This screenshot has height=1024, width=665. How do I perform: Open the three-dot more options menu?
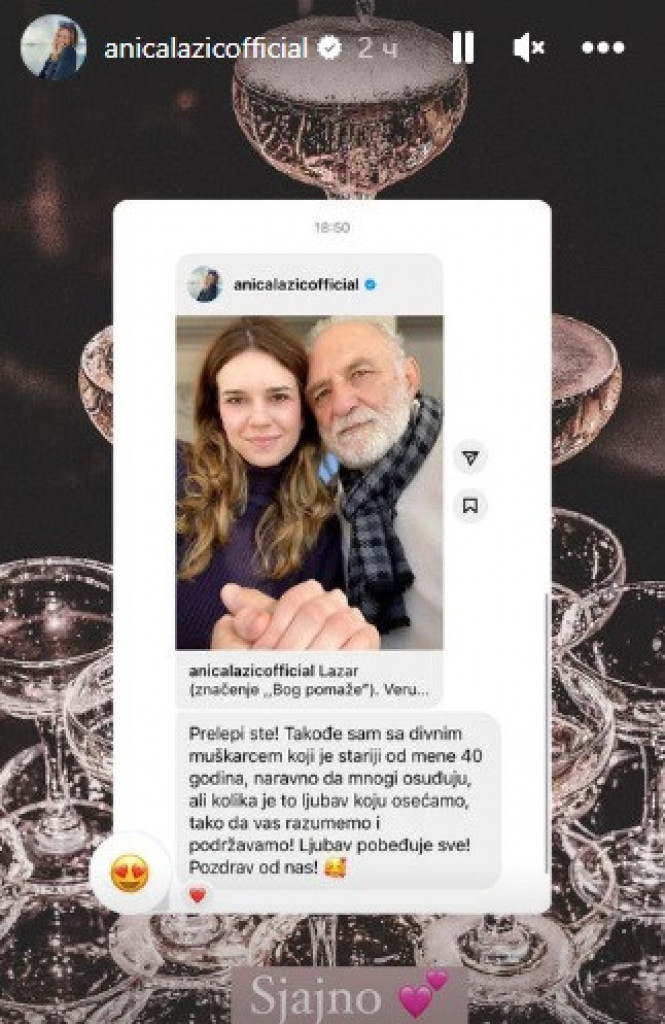click(603, 47)
